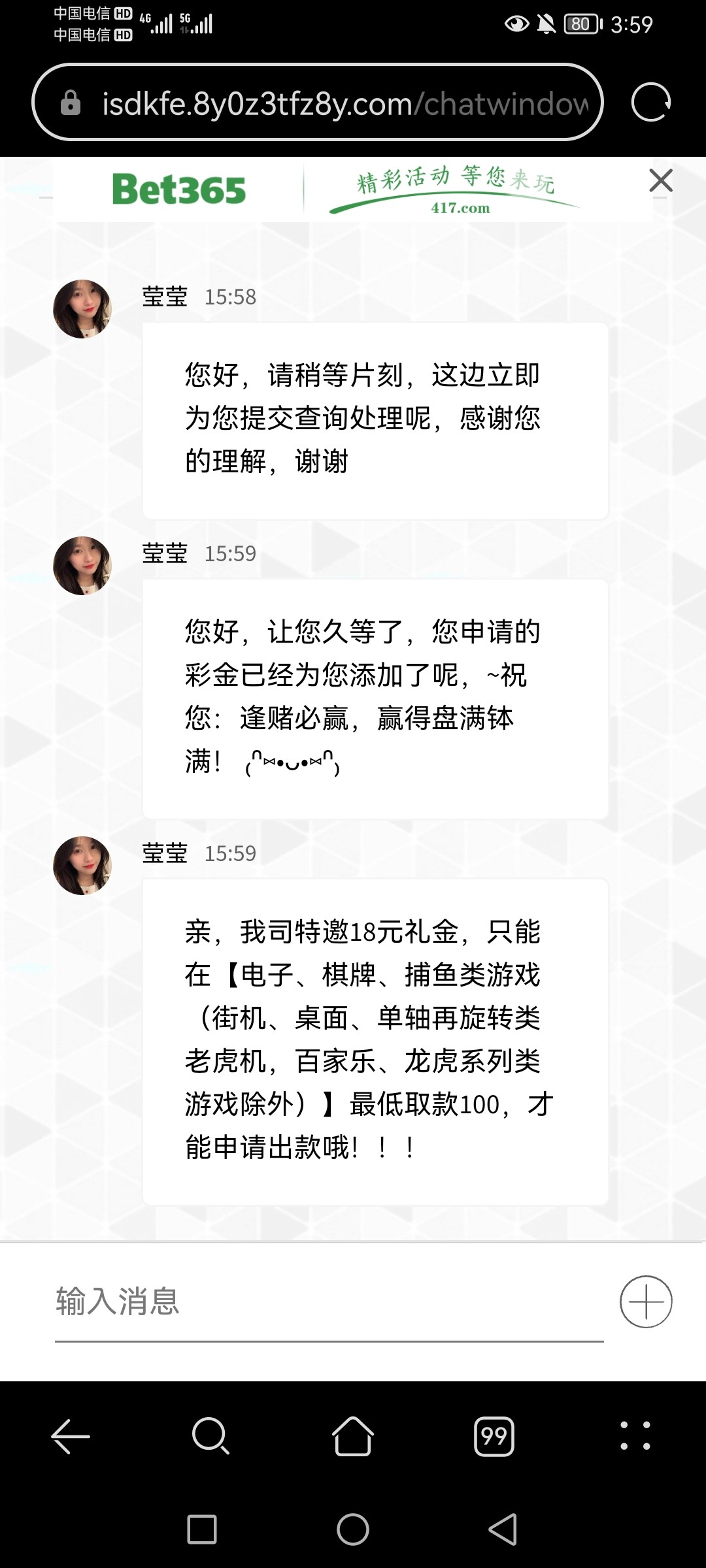This screenshot has width=706, height=1568.
Task: Open the browser four-dot menu
Action: pos(635,1436)
